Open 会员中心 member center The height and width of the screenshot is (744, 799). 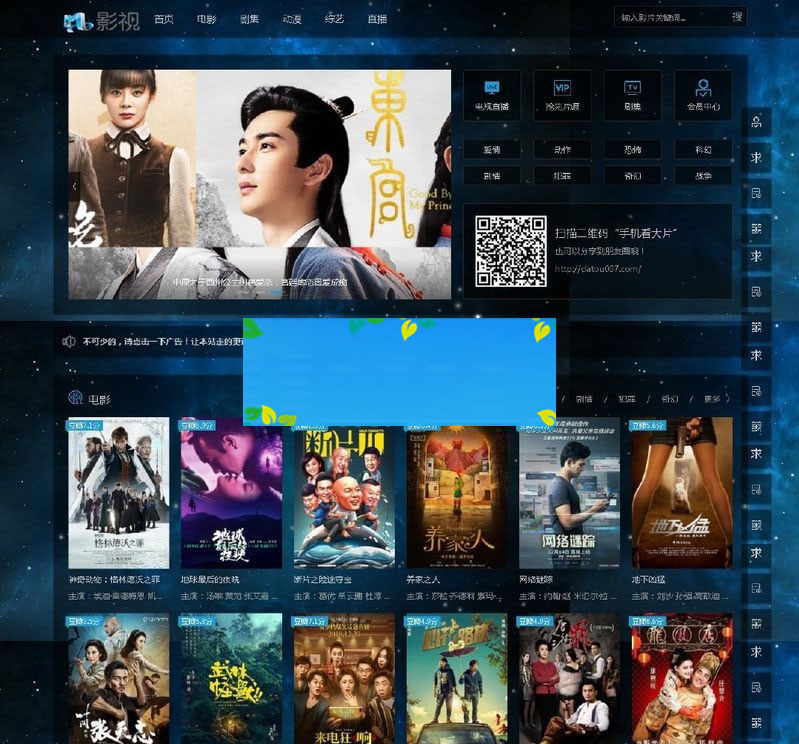pos(702,96)
